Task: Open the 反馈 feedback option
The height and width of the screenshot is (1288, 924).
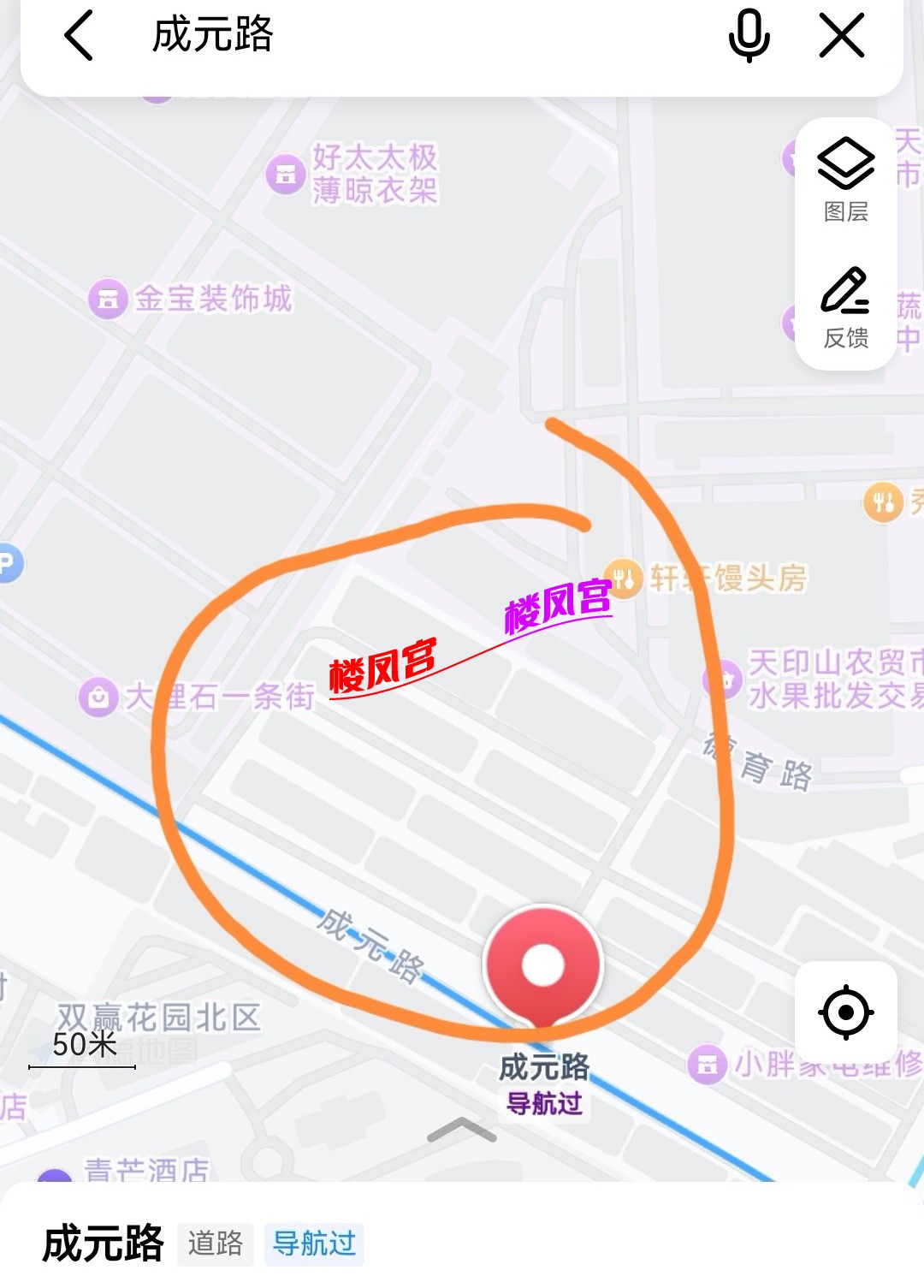Action: [x=845, y=308]
